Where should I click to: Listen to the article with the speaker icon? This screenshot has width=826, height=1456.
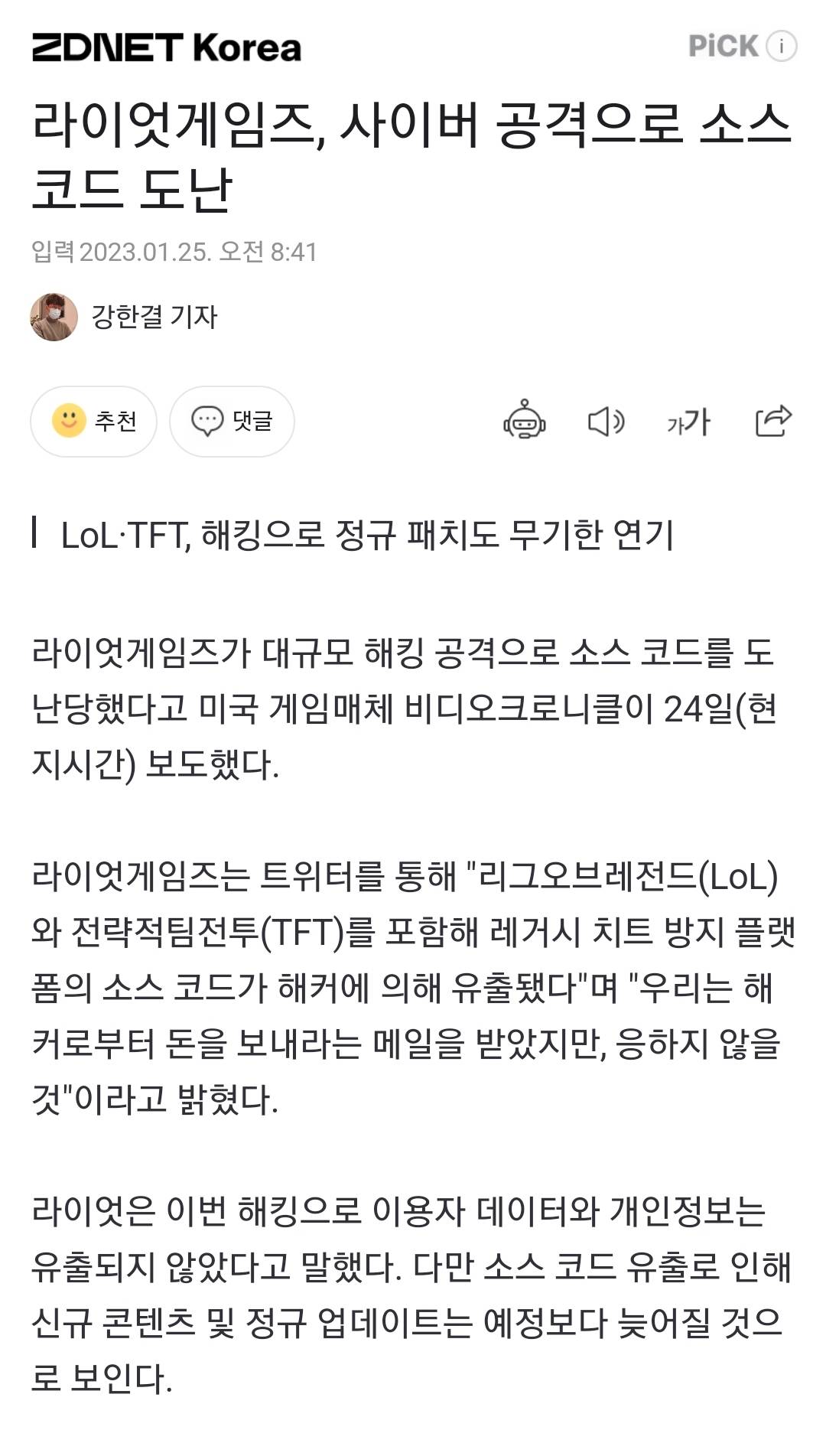(606, 421)
